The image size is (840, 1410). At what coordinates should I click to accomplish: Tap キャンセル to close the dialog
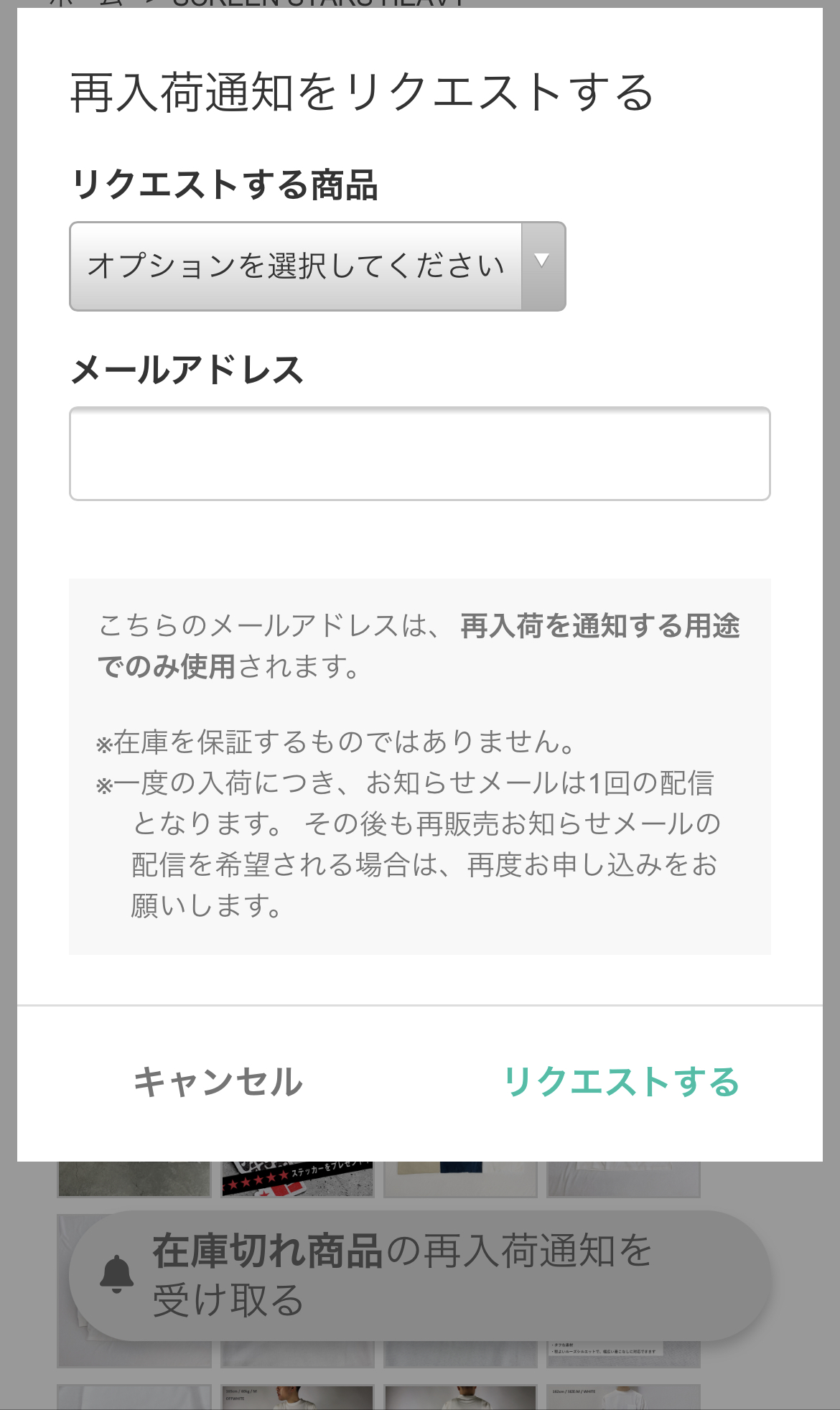click(x=218, y=1082)
